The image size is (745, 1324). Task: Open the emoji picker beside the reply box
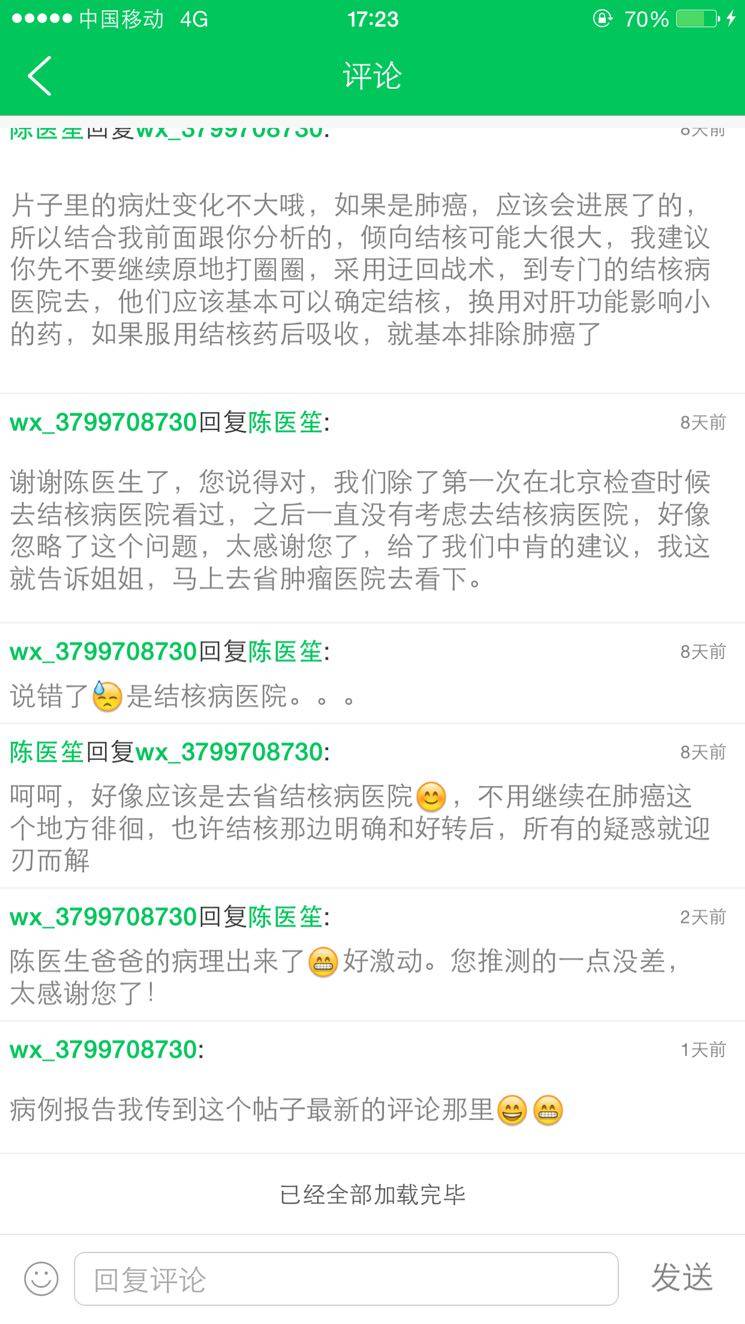point(41,1278)
